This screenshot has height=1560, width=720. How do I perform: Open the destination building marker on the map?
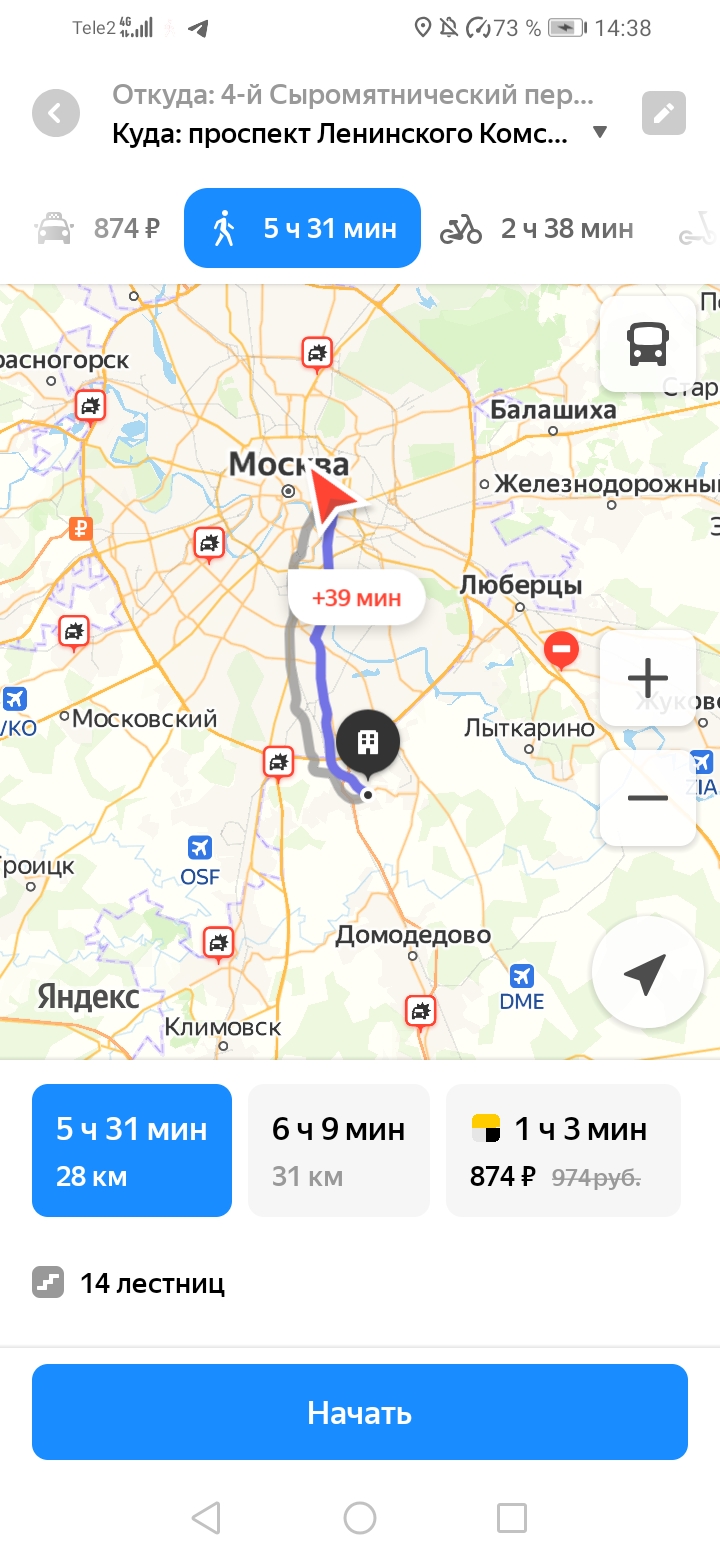(x=367, y=742)
